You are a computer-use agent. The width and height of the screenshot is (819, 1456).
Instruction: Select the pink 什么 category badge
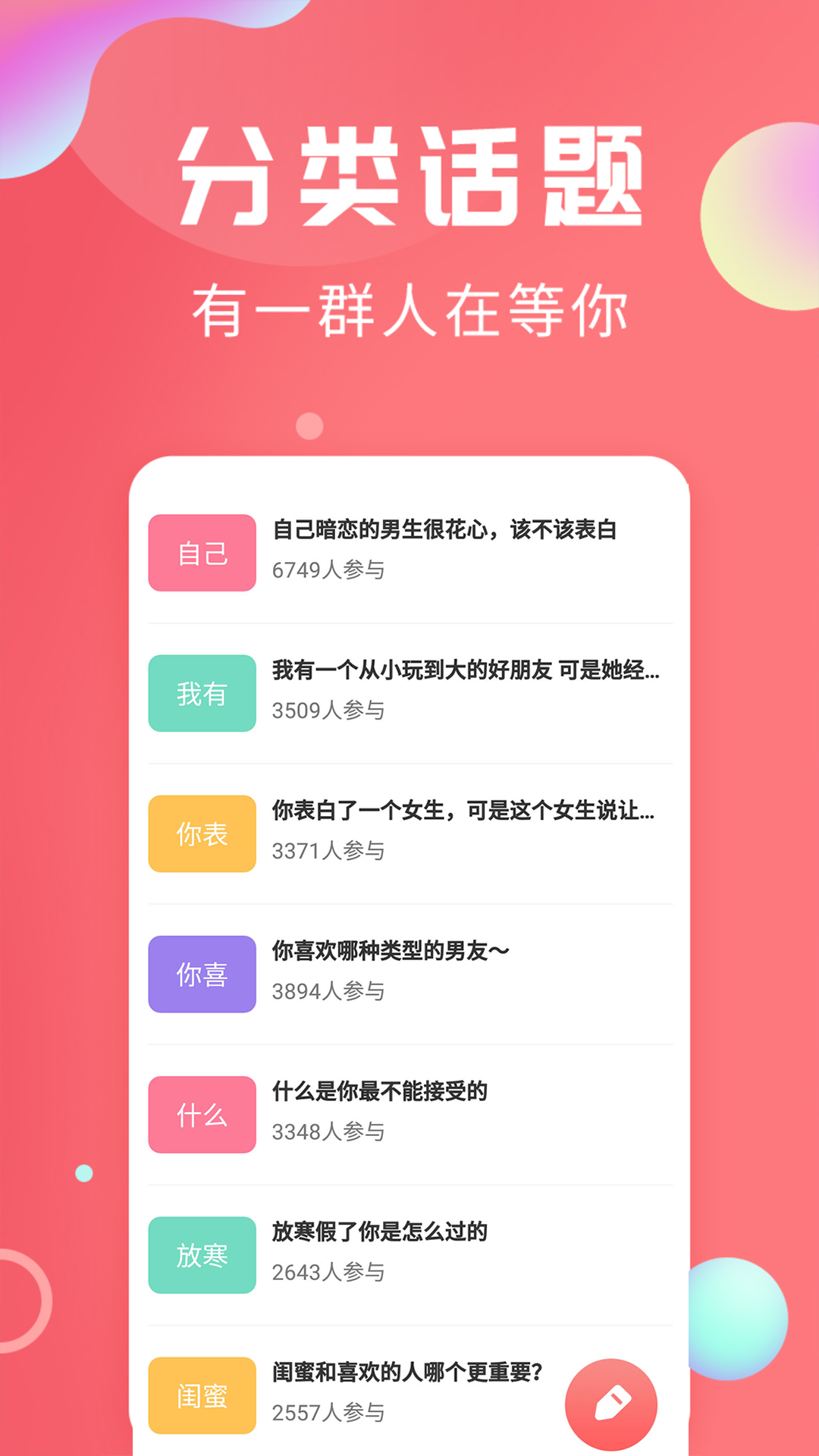coord(202,1113)
